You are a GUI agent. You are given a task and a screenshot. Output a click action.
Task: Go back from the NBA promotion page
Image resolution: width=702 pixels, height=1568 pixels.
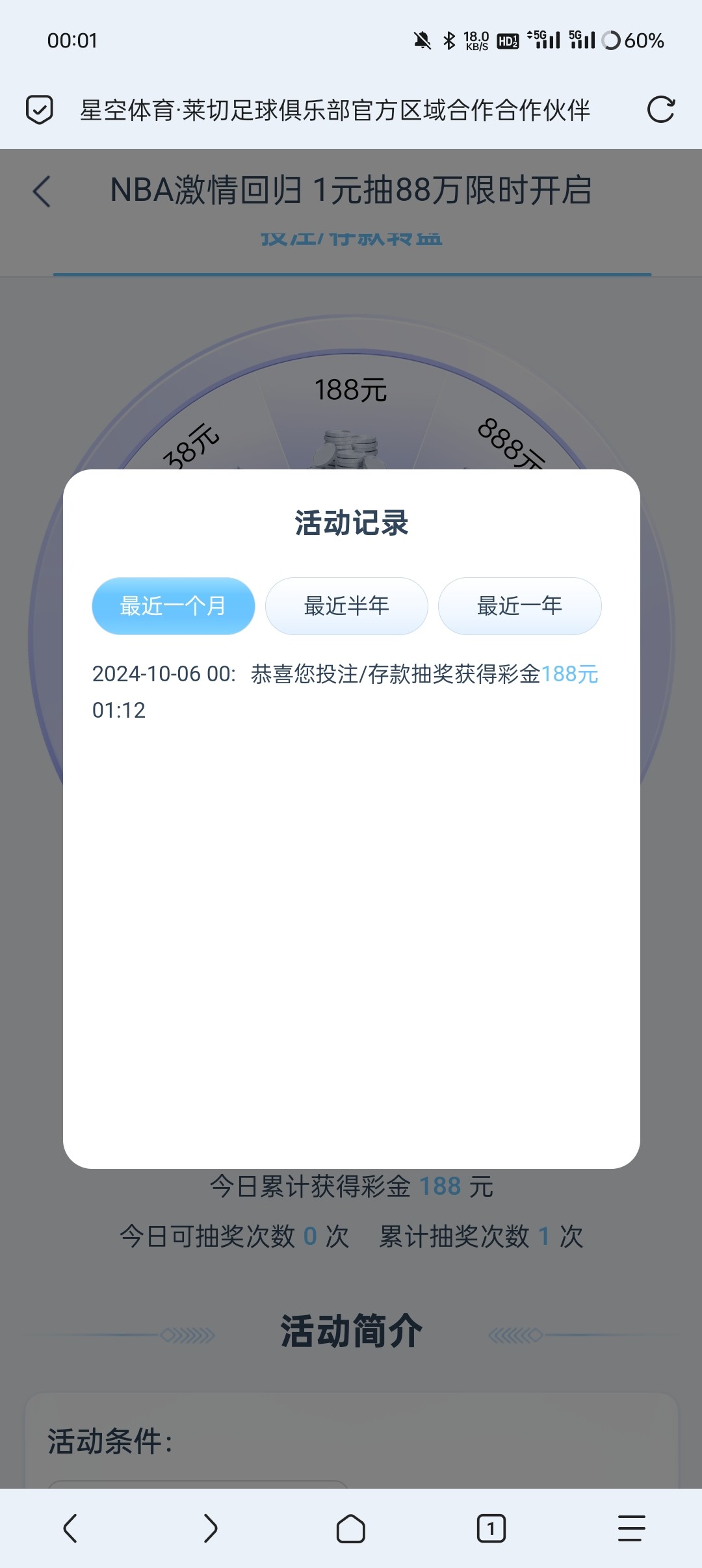(42, 192)
